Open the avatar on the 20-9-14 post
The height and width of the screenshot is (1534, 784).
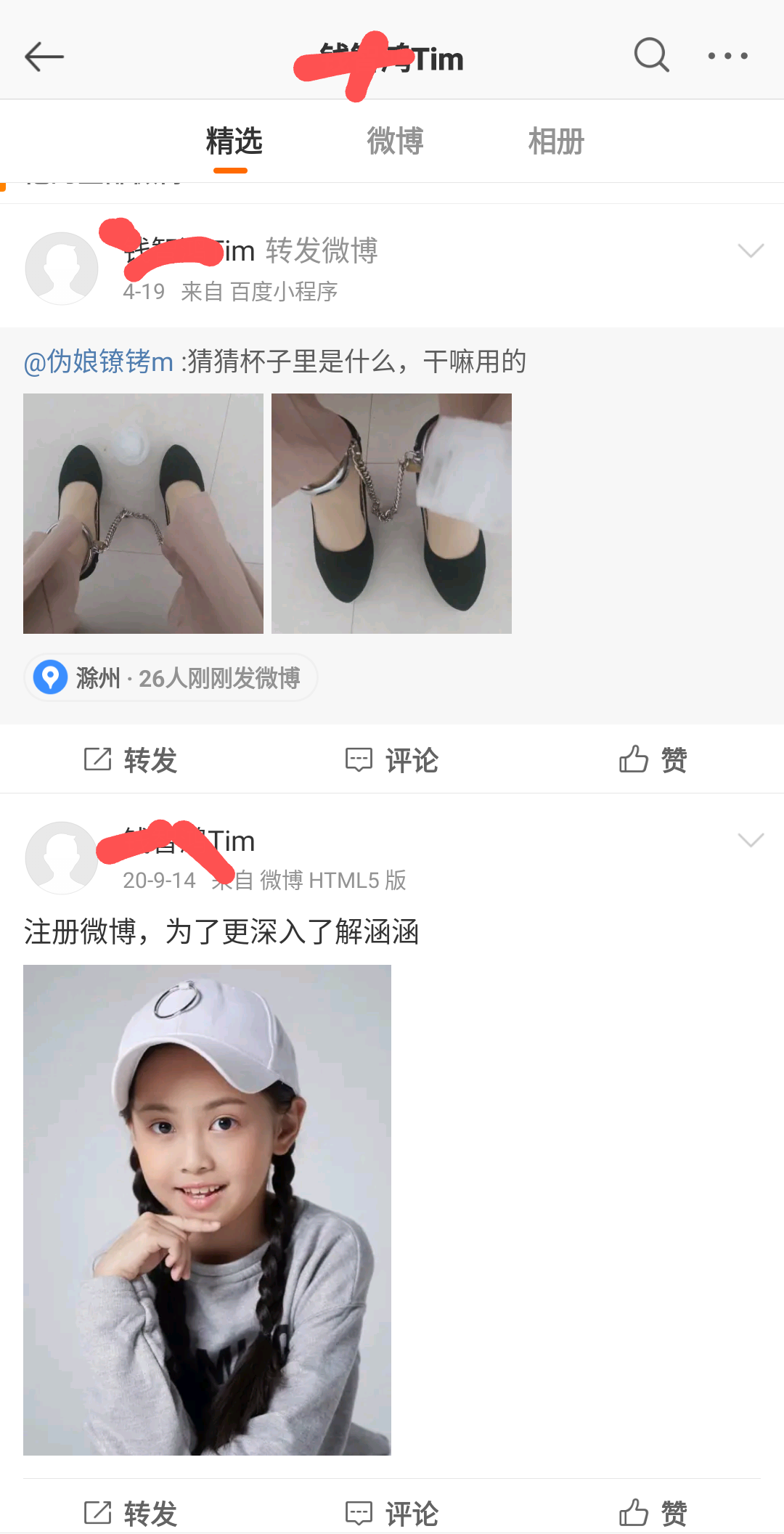click(62, 857)
